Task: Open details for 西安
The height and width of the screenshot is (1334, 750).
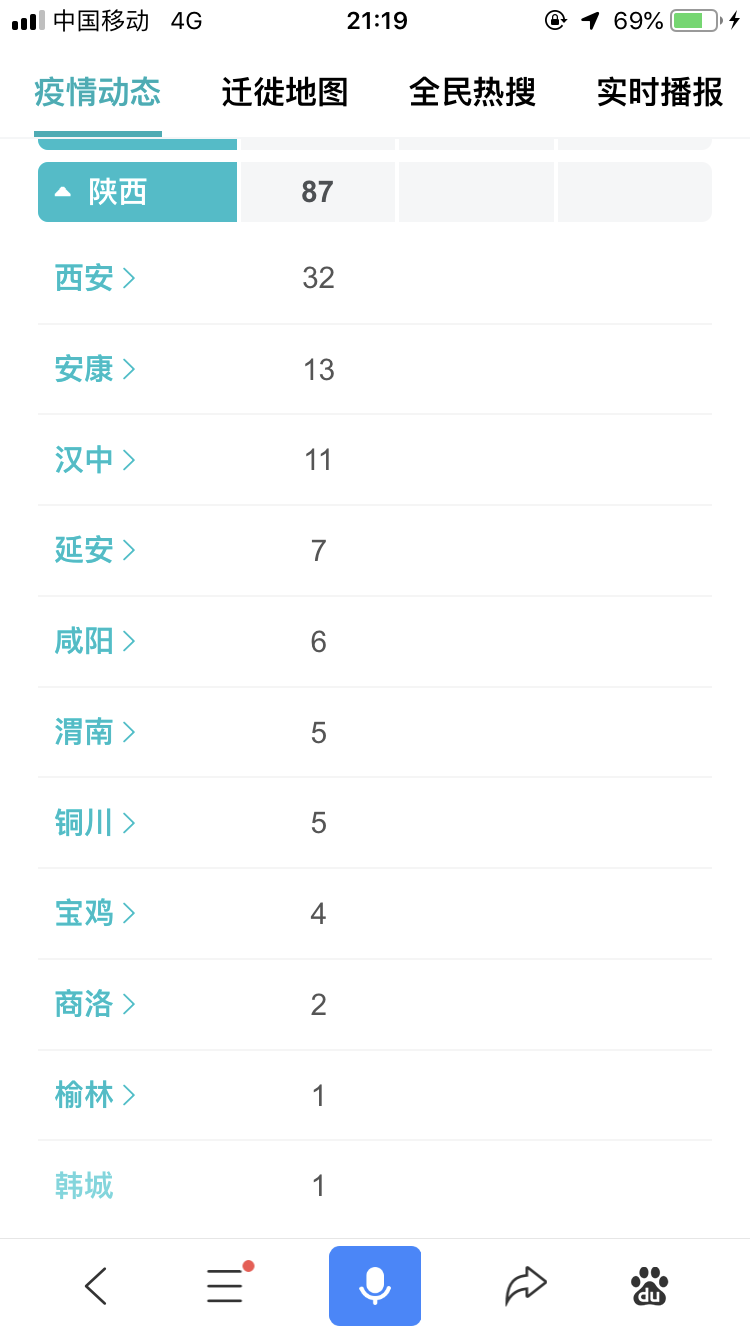Action: coord(95,278)
